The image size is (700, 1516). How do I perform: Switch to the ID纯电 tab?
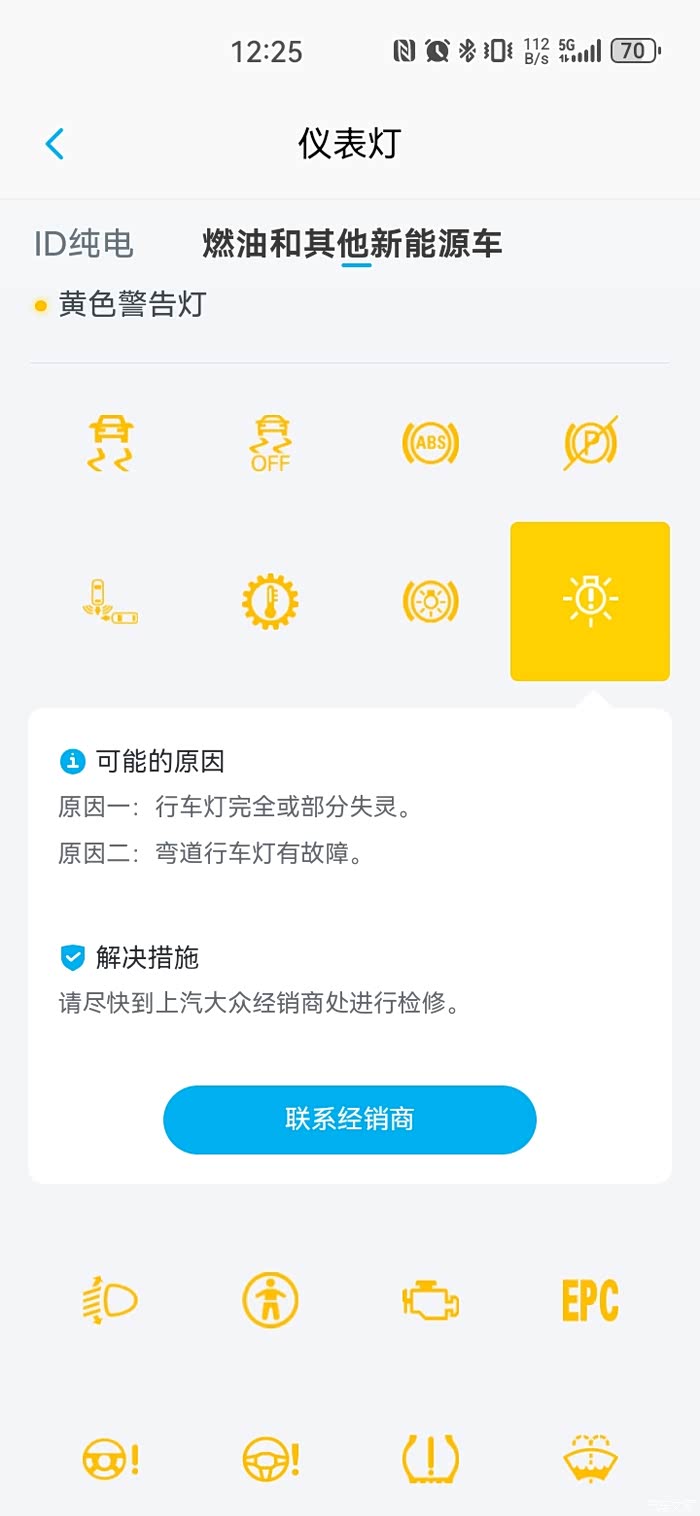pyautogui.click(x=83, y=244)
